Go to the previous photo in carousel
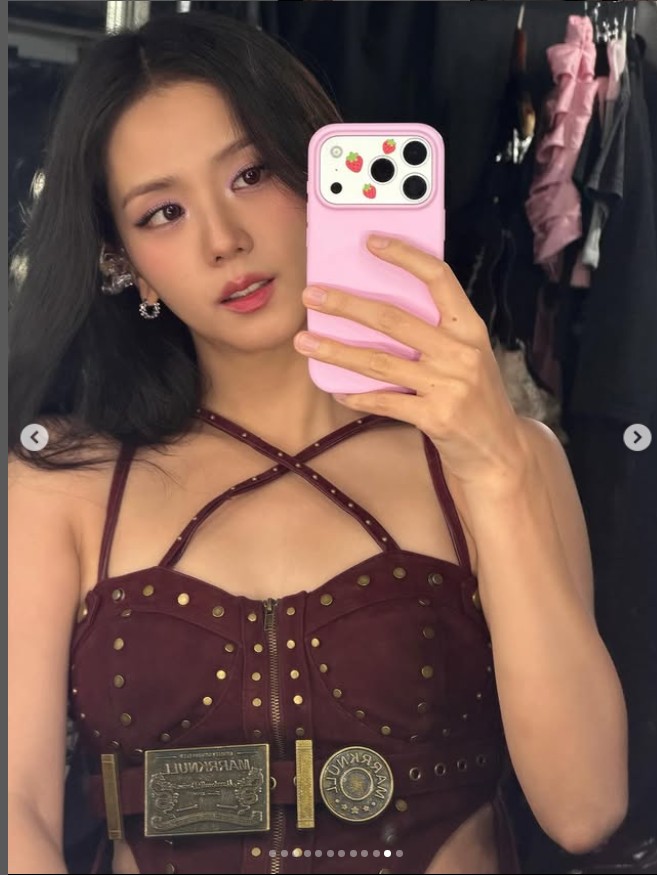The width and height of the screenshot is (657, 875). click(34, 437)
